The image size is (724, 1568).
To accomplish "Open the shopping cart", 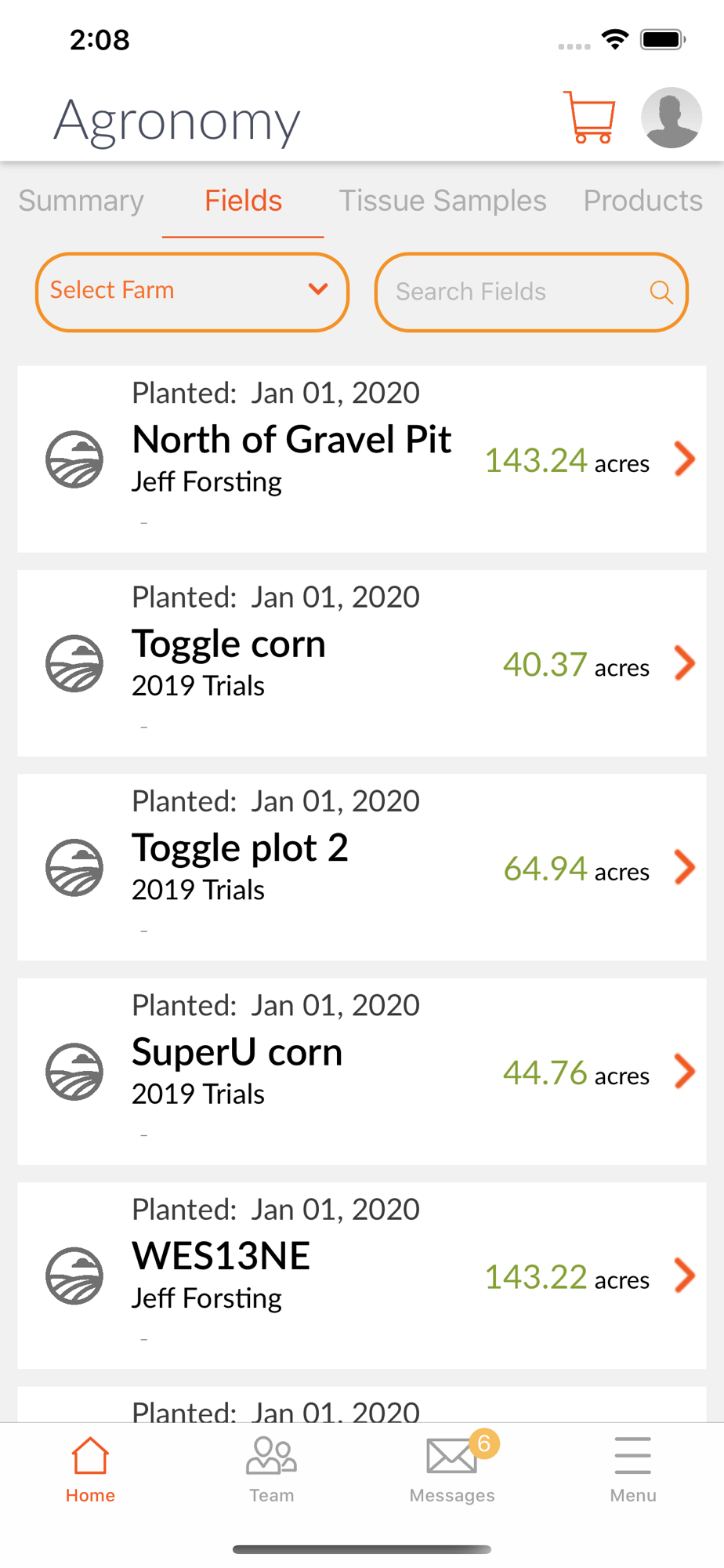I will tap(589, 118).
